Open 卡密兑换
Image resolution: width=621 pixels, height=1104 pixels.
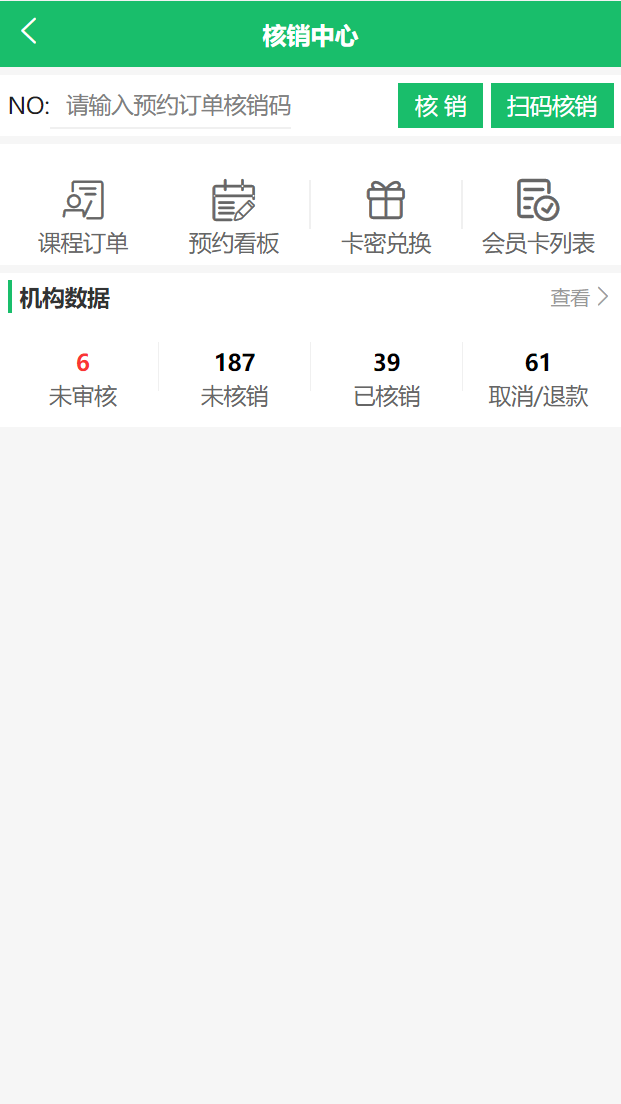(386, 217)
